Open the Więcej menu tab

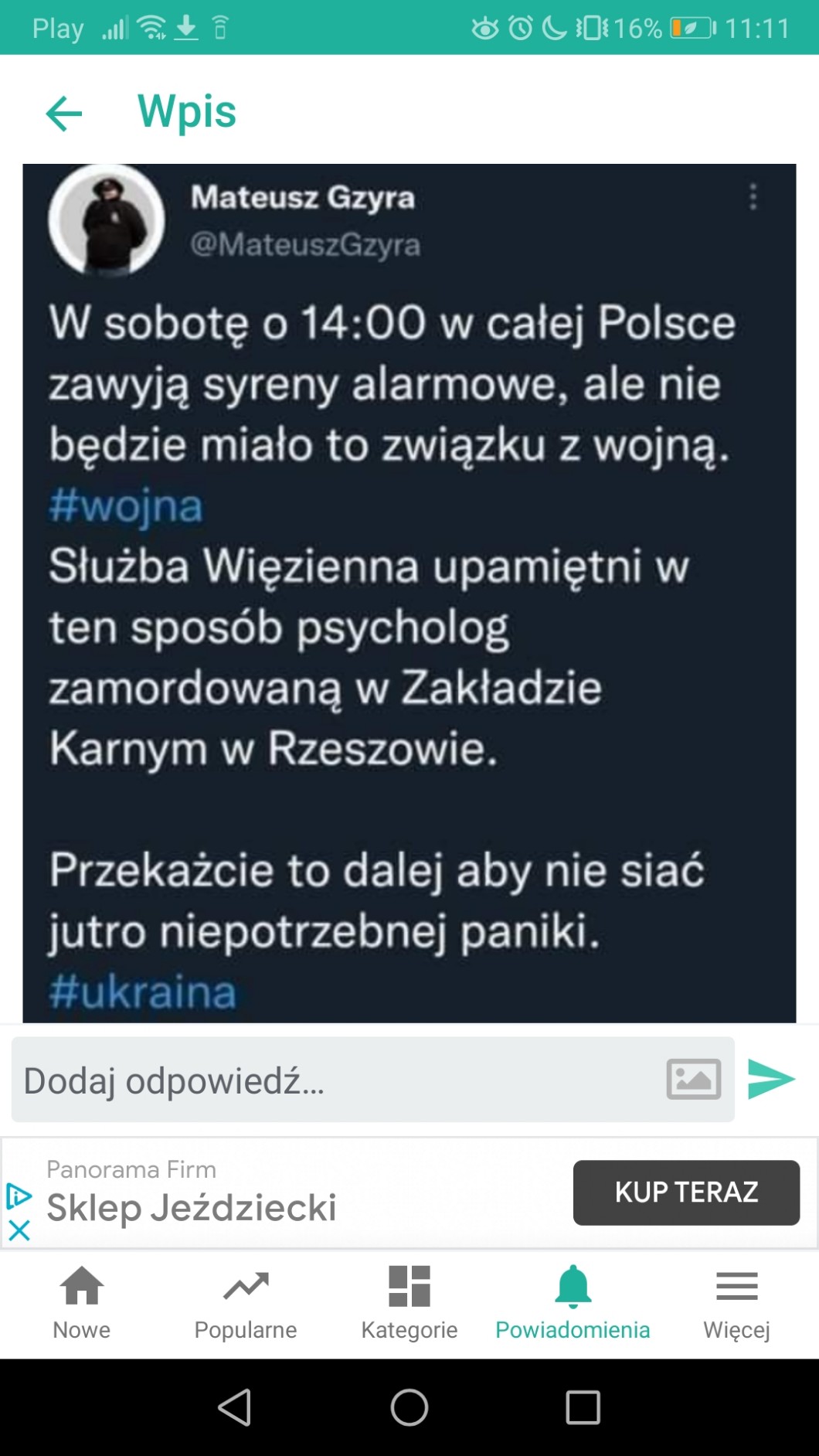tap(736, 1303)
